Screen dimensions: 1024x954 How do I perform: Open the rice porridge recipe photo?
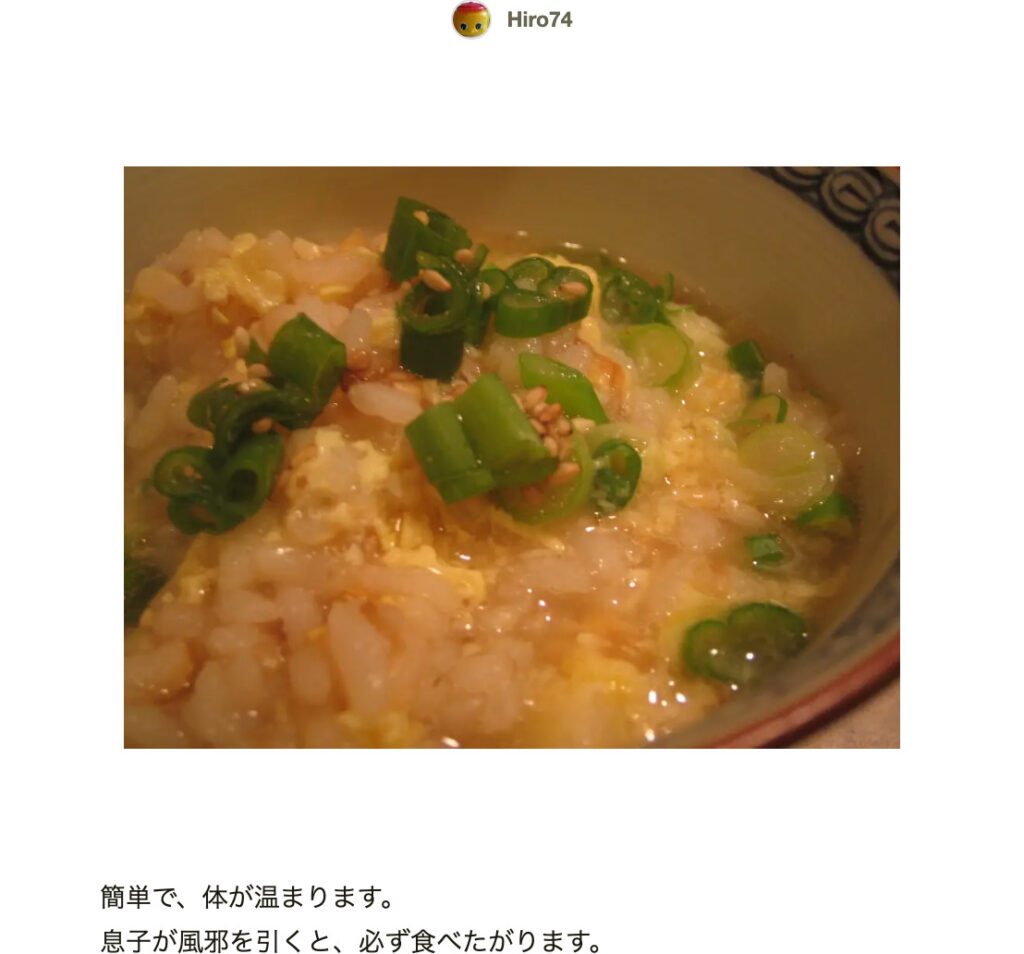coord(511,457)
